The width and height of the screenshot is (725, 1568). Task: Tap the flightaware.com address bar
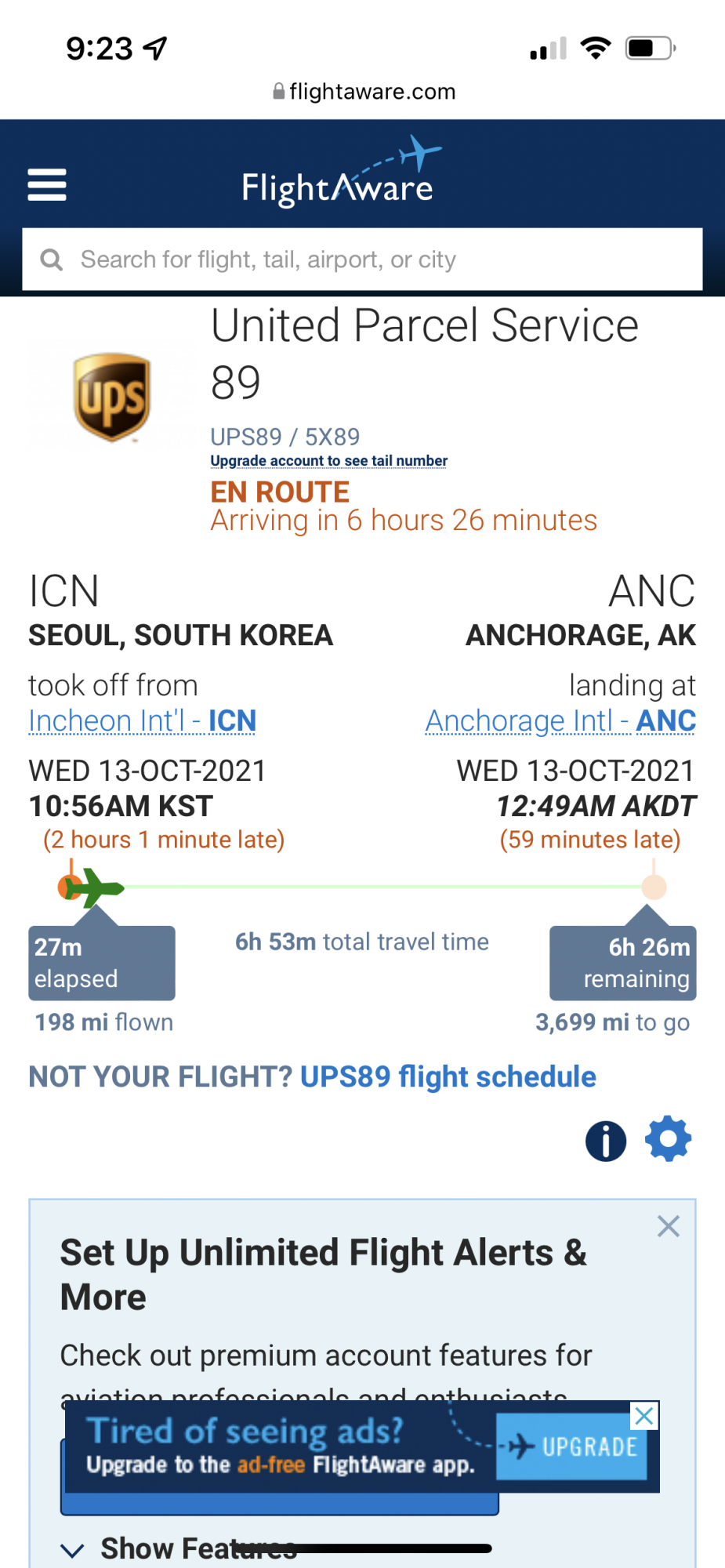[x=364, y=92]
